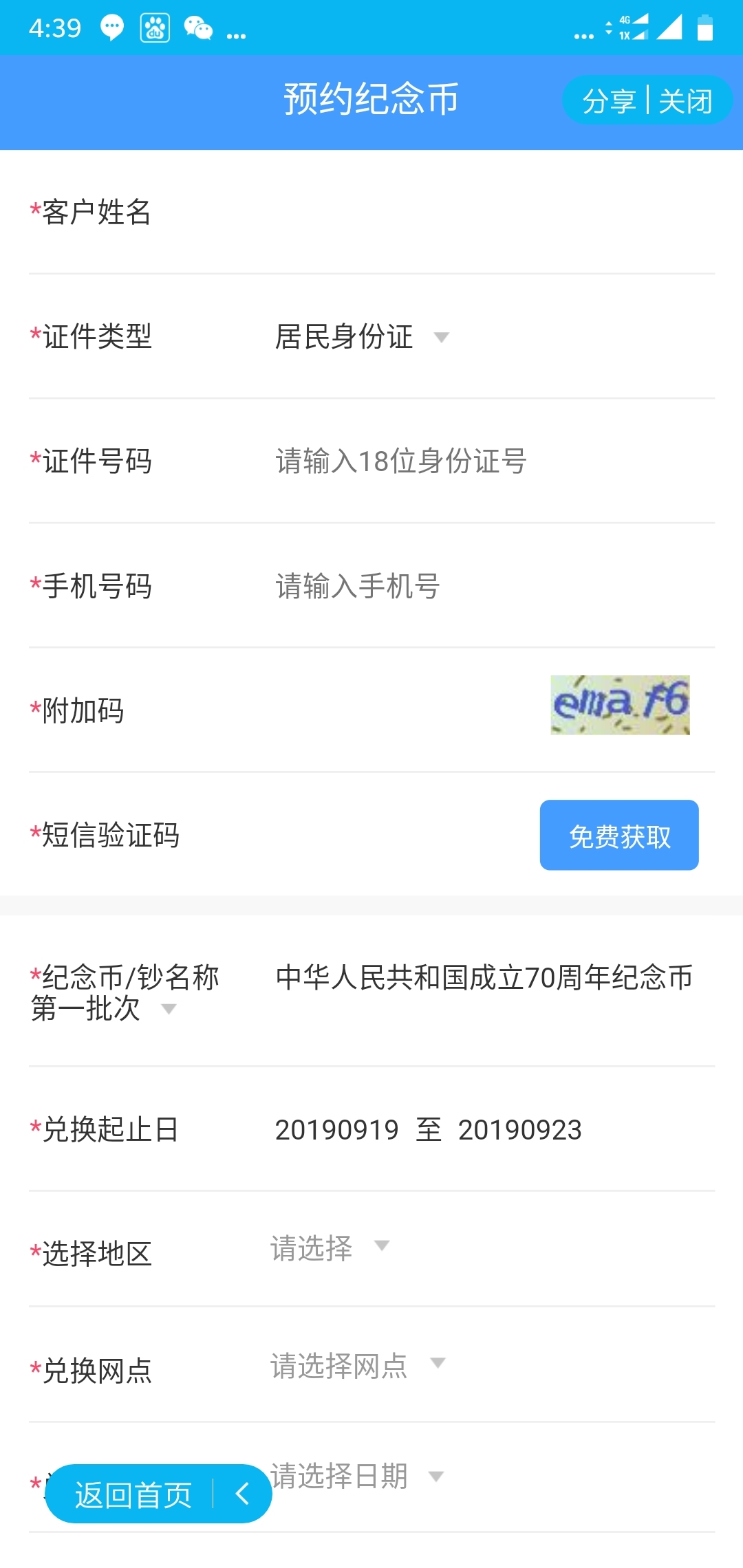The image size is (743, 1568).
Task: Tap 返回首页 to return home
Action: (x=133, y=1494)
